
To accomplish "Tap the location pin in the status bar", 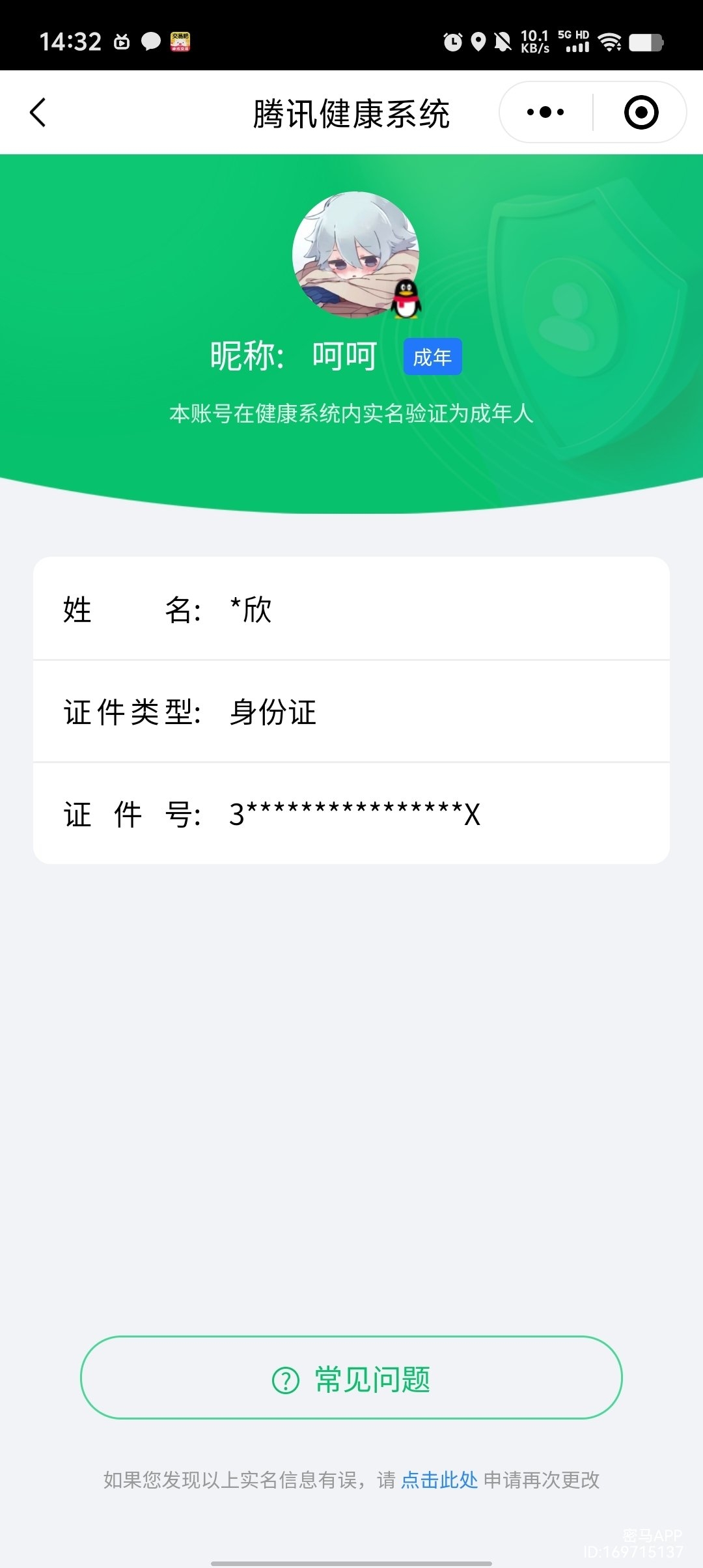I will 480,41.
